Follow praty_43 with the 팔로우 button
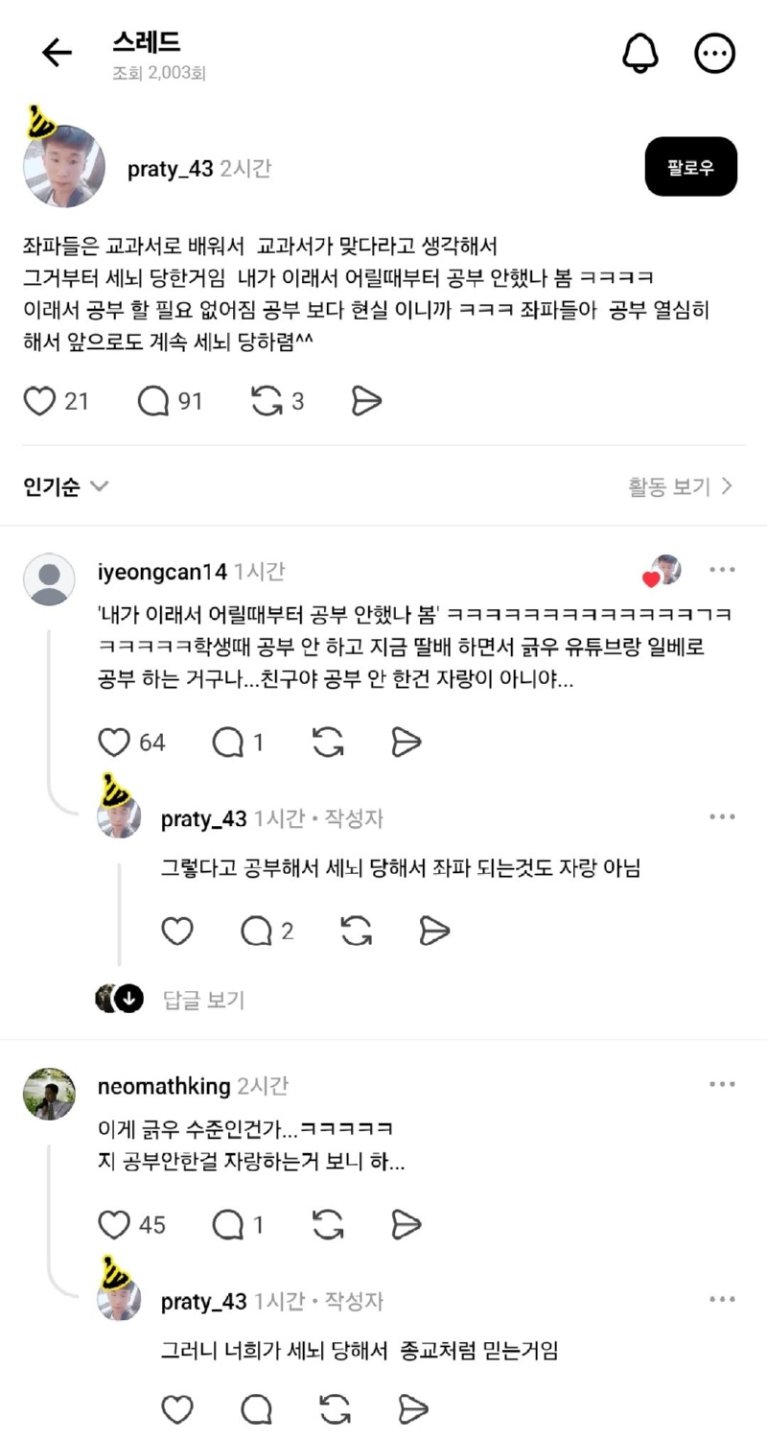This screenshot has height=1440, width=767. pyautogui.click(x=691, y=167)
